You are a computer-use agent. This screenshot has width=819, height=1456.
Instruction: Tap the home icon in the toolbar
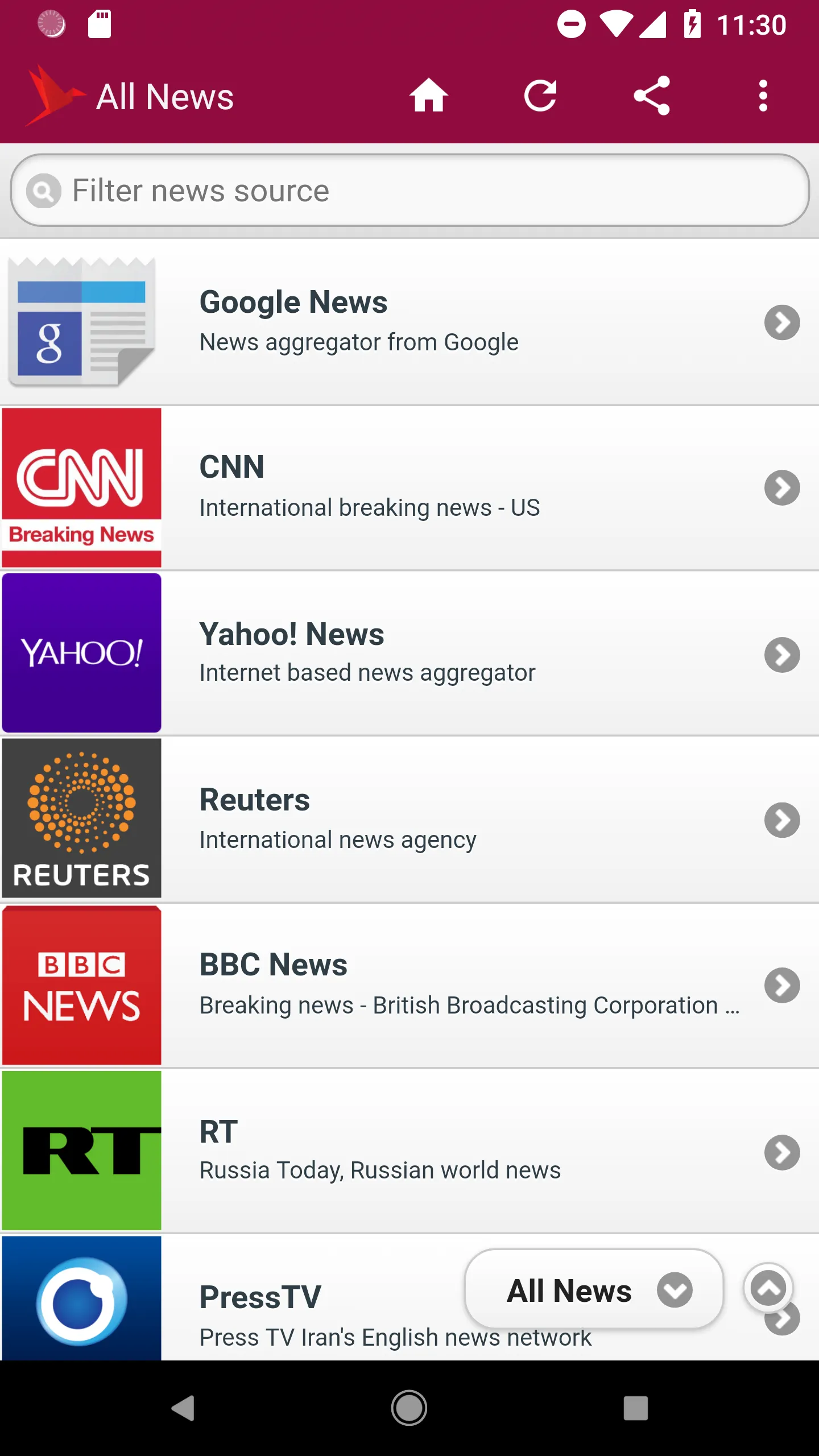[x=429, y=96]
